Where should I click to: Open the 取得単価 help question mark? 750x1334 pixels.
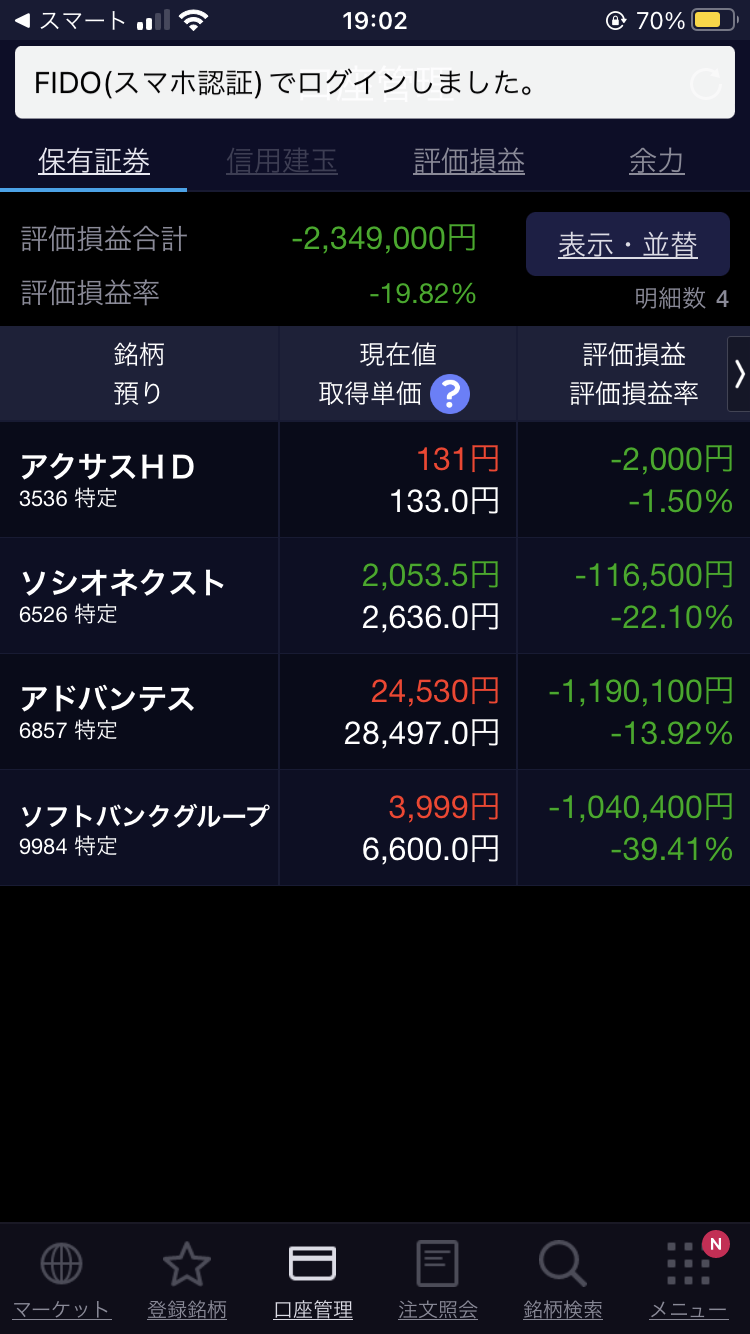pyautogui.click(x=449, y=395)
